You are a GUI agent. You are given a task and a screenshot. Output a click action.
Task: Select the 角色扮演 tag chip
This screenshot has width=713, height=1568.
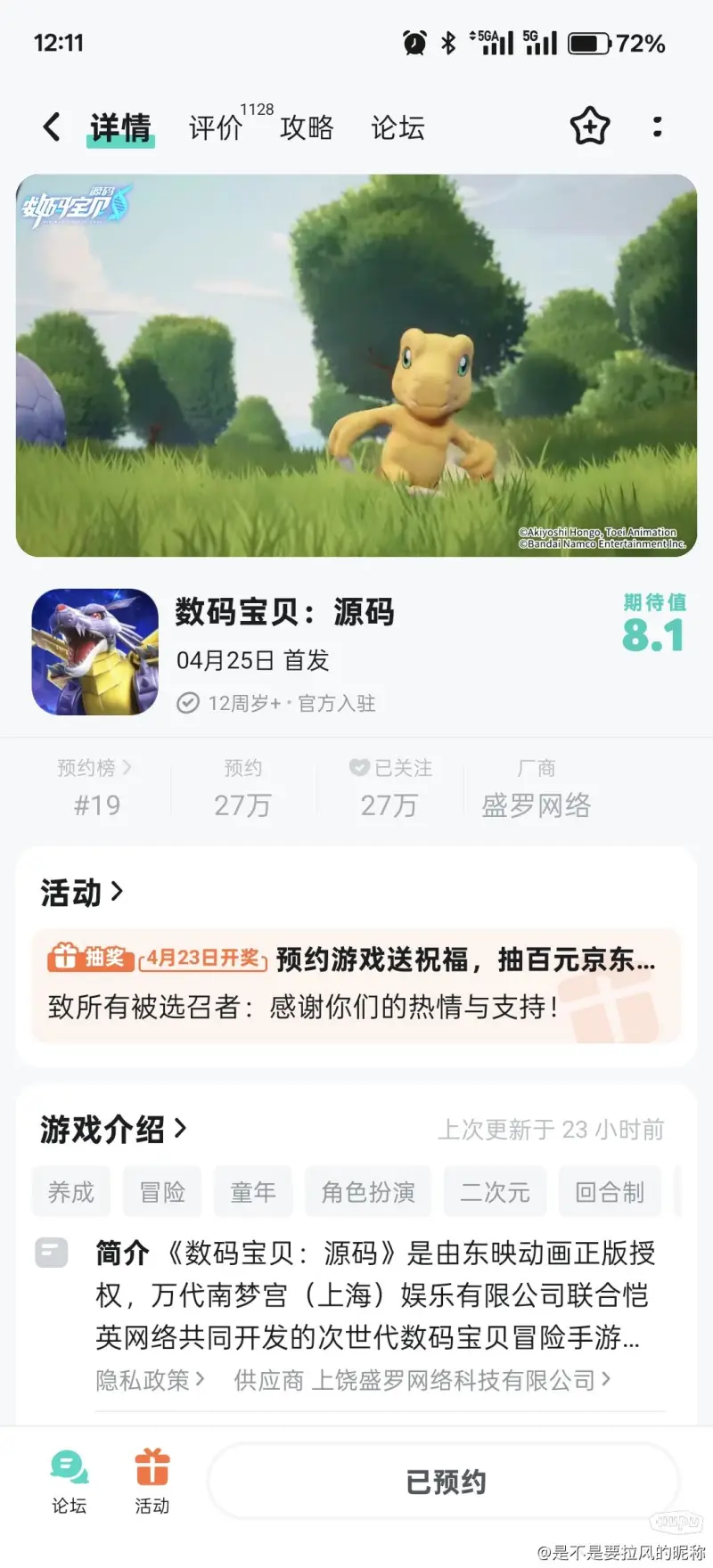pyautogui.click(x=368, y=1191)
